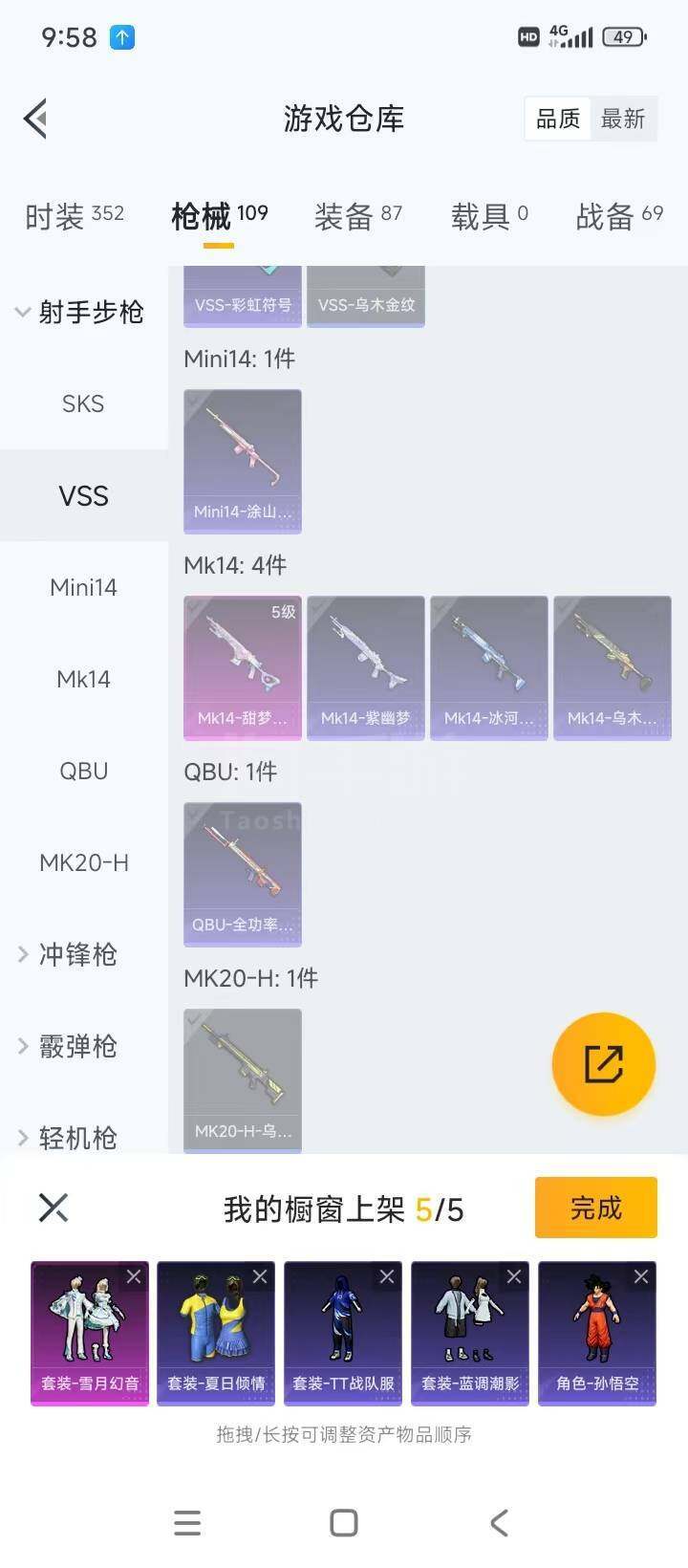The height and width of the screenshot is (1568, 688).
Task: Collapse the 射手步枪 category
Action: pyautogui.click(x=81, y=312)
